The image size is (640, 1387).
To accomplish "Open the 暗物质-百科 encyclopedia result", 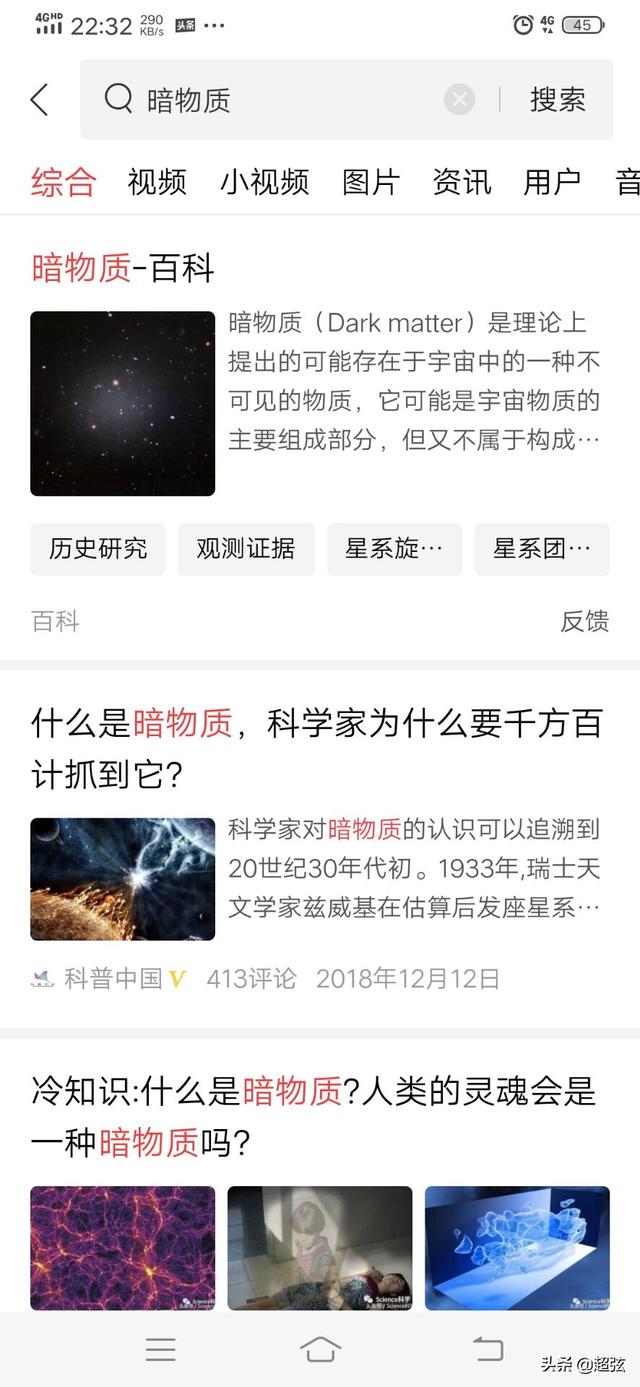I will [123, 269].
